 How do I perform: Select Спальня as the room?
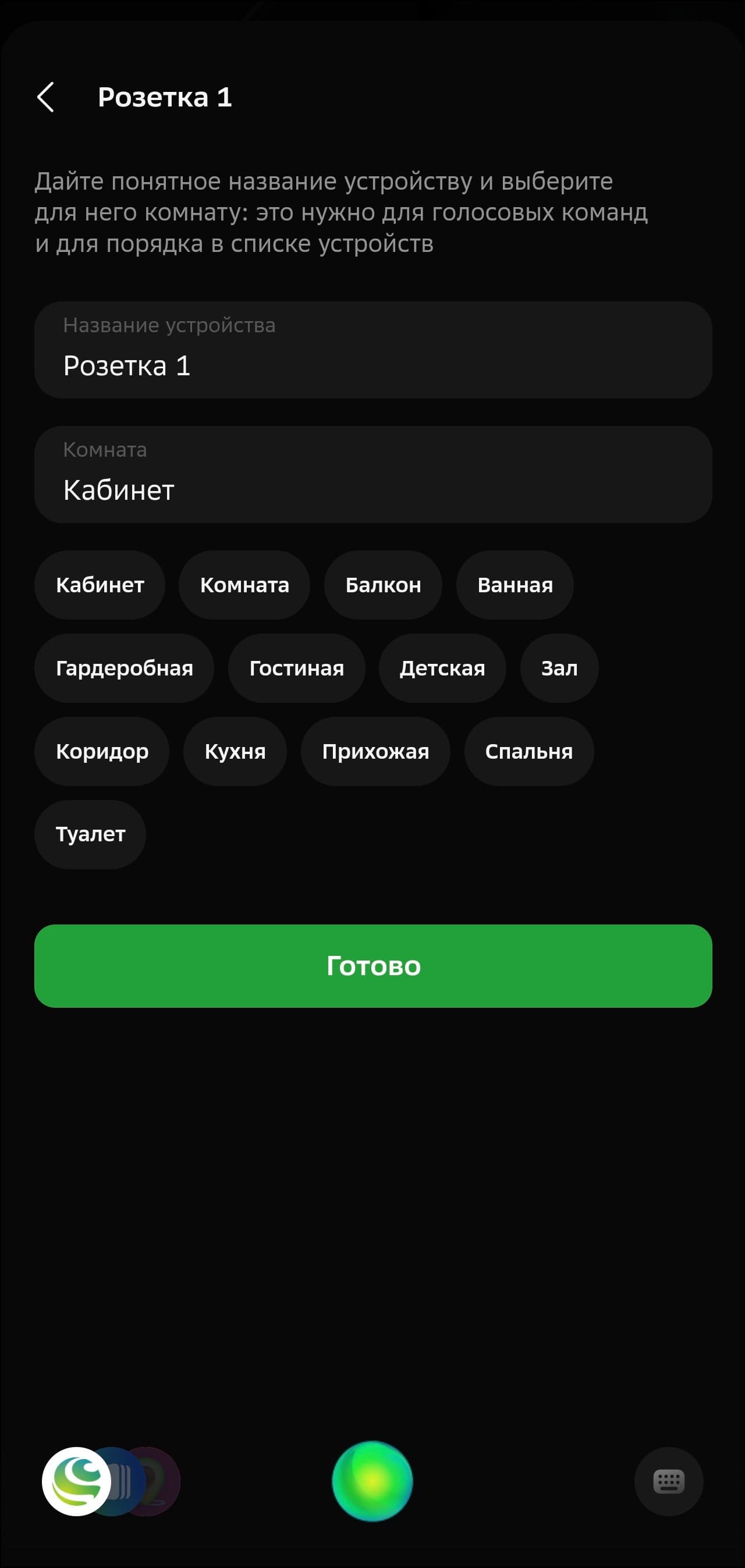coord(528,751)
